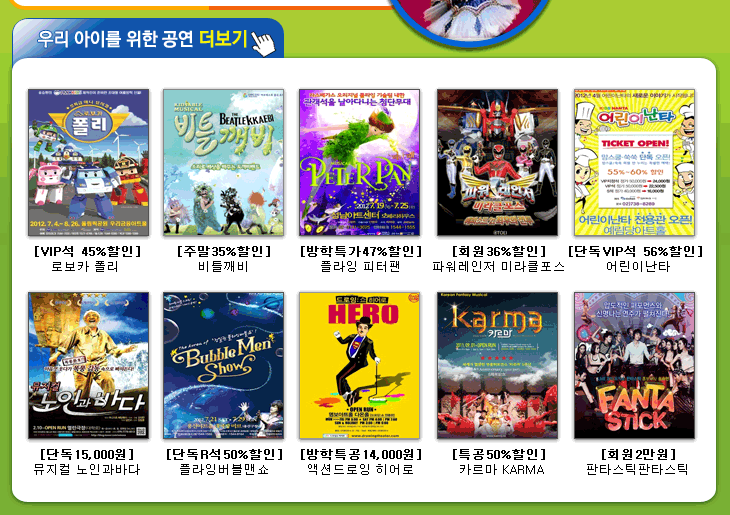Image resolution: width=730 pixels, height=515 pixels.
Task: Select 파워레인저 미라클포스 poster
Action: click(x=497, y=162)
